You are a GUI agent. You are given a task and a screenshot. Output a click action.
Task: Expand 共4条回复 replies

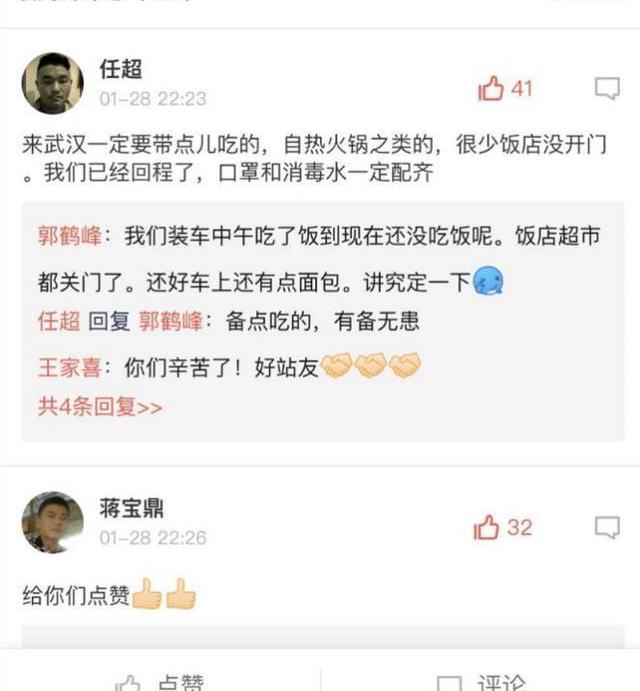click(x=100, y=407)
